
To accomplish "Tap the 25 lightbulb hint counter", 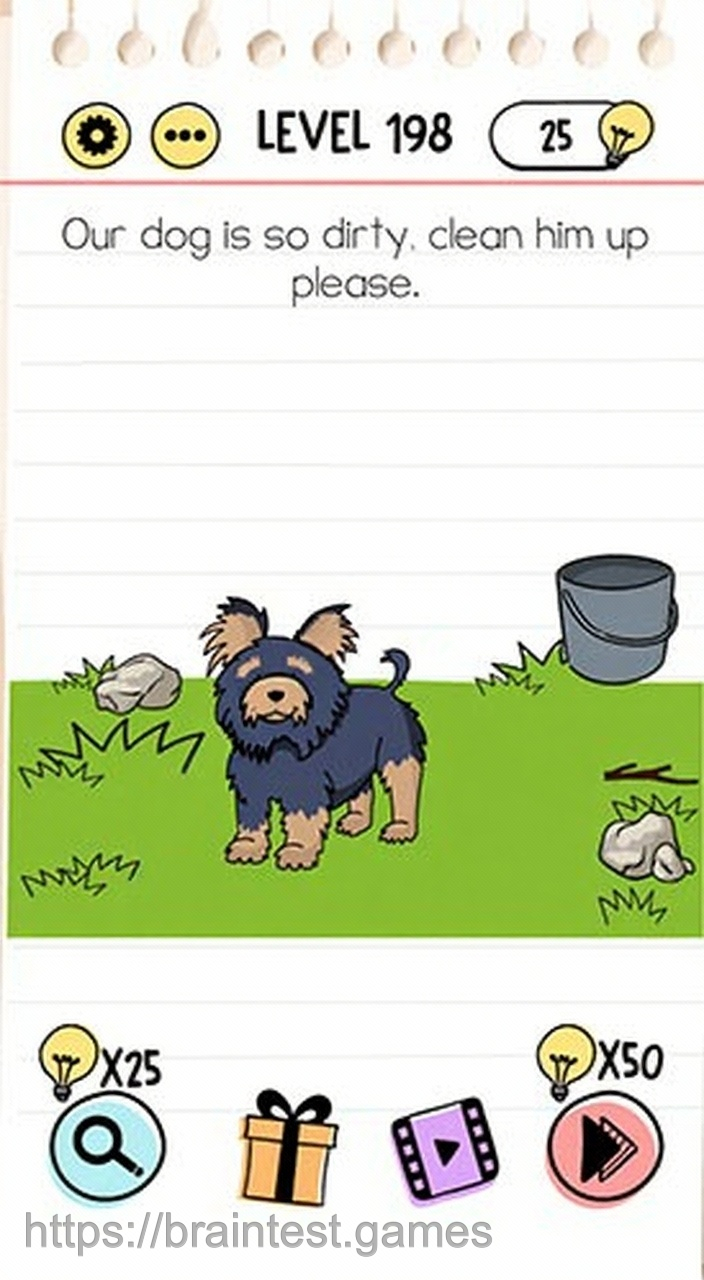I will pyautogui.click(x=570, y=136).
